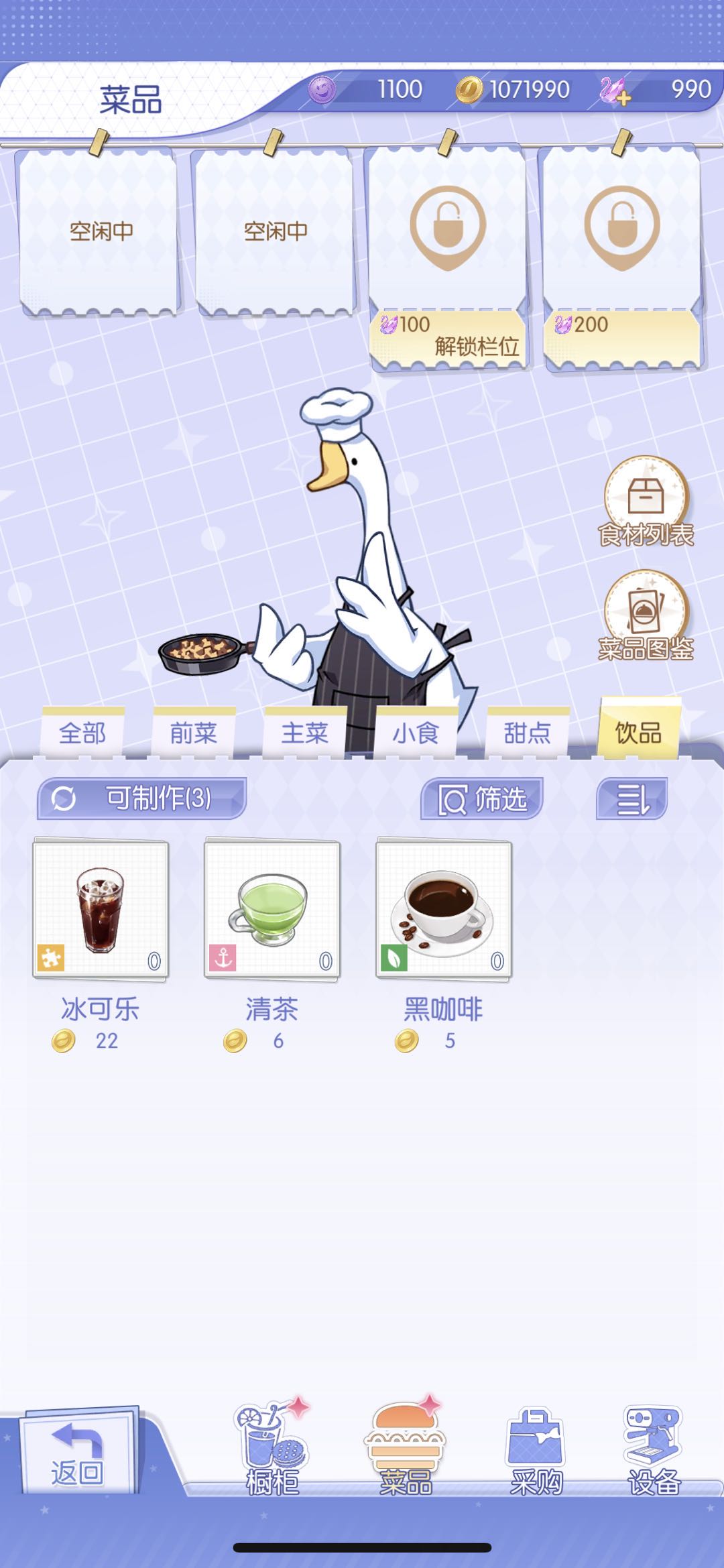Select the 冰可乐 dish card
Image resolution: width=724 pixels, height=1568 pixels.
pyautogui.click(x=101, y=908)
